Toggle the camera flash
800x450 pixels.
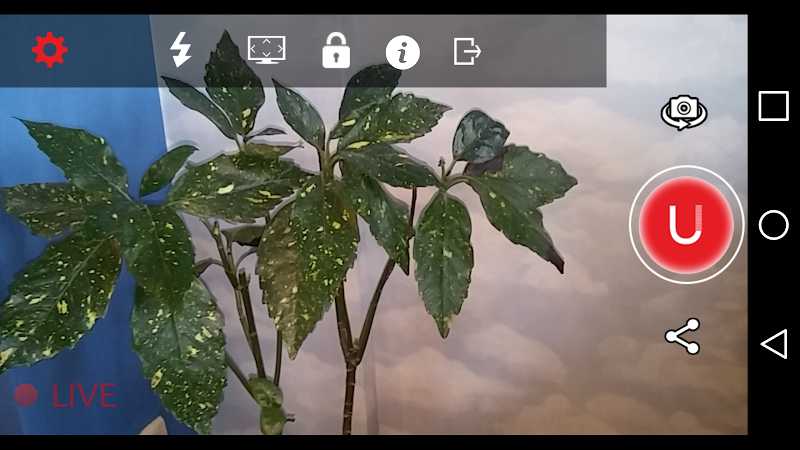(x=181, y=49)
